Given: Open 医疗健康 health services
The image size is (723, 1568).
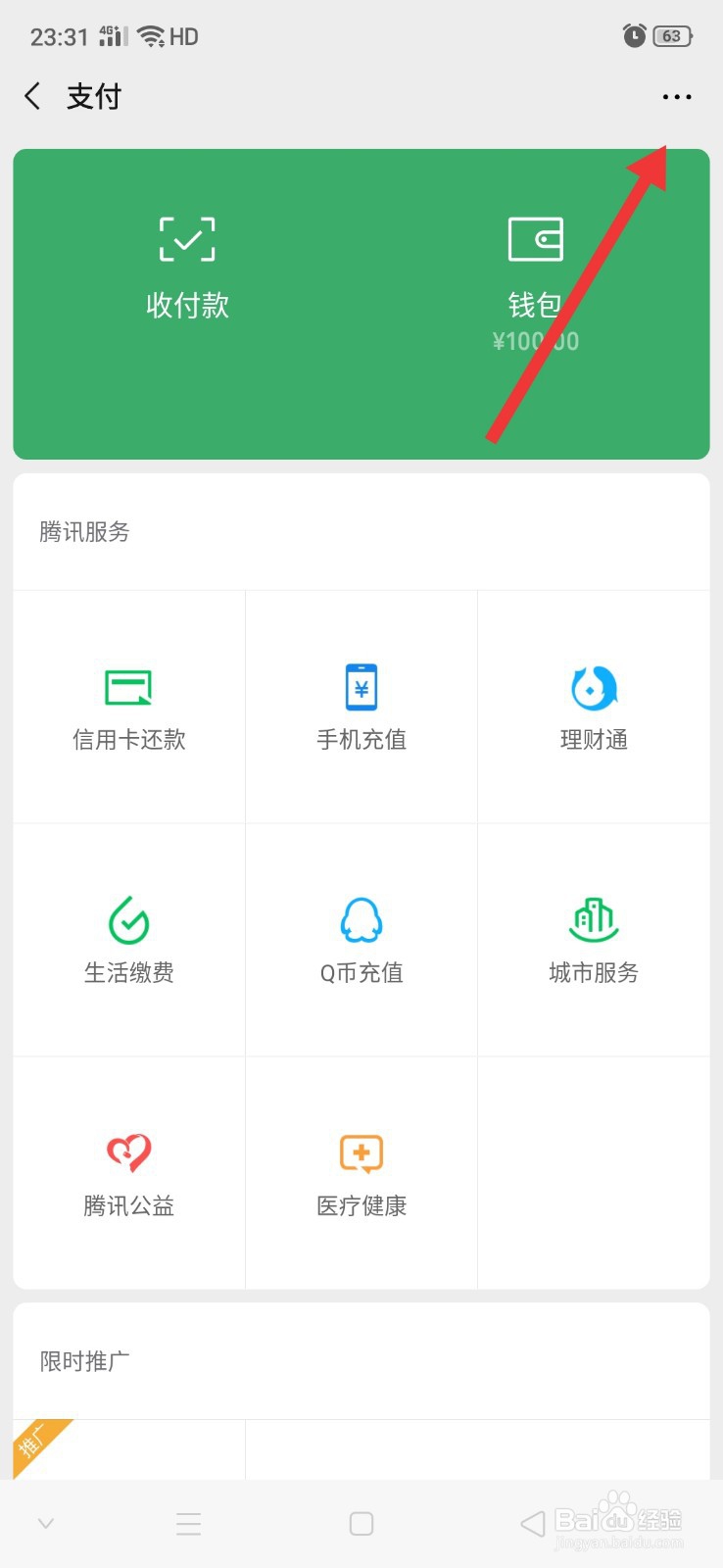Looking at the screenshot, I should point(361,1172).
